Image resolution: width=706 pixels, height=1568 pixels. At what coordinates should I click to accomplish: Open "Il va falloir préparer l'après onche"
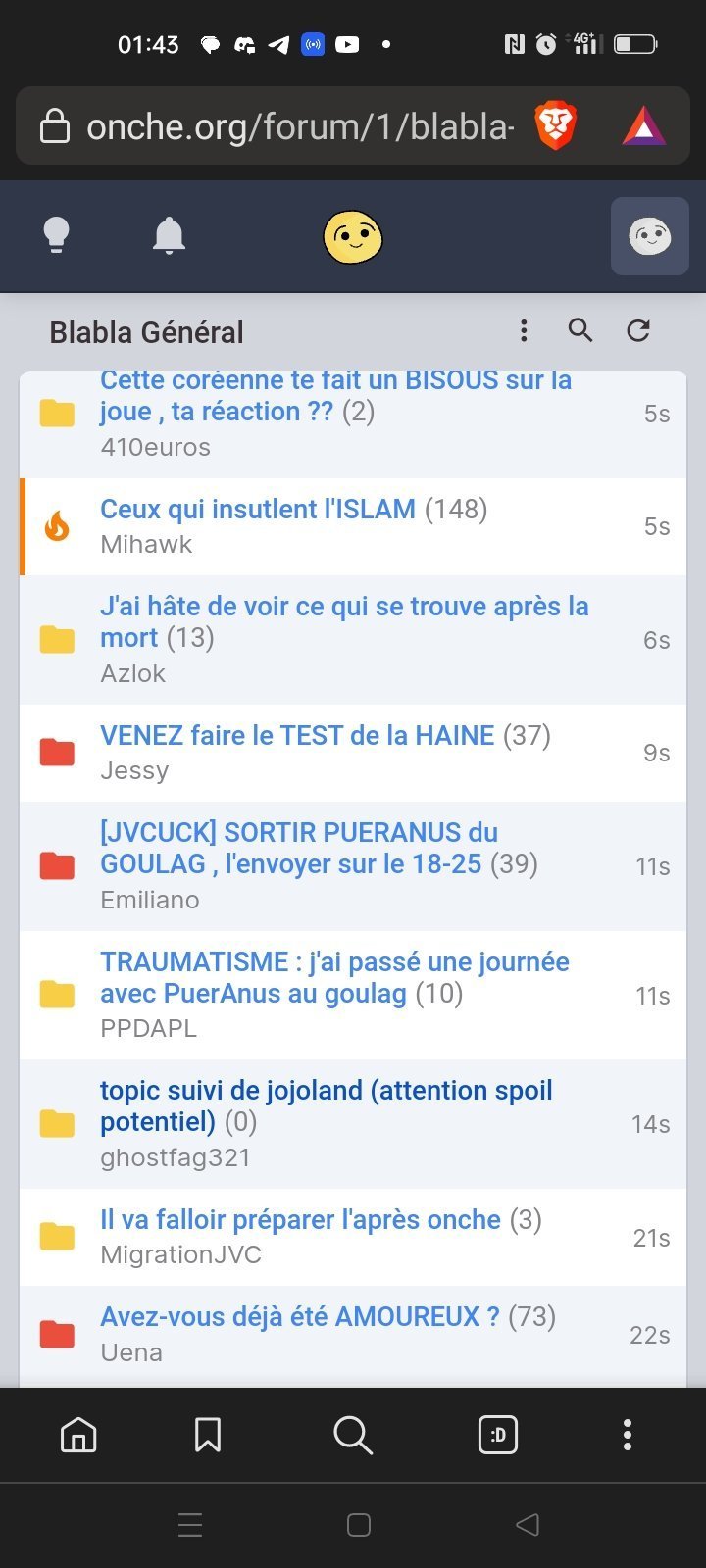[300, 1219]
